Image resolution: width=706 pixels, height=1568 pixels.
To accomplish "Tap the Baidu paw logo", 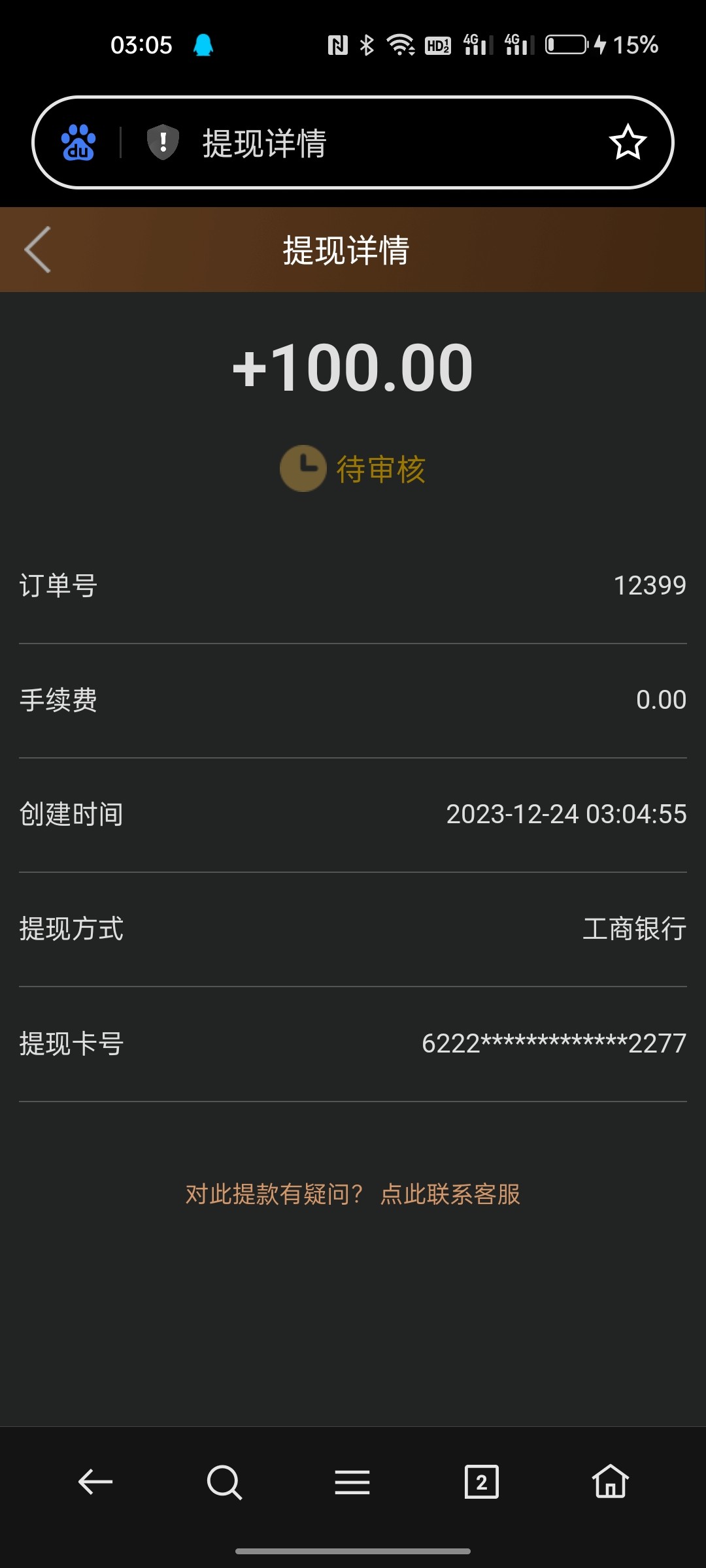I will coord(78,142).
